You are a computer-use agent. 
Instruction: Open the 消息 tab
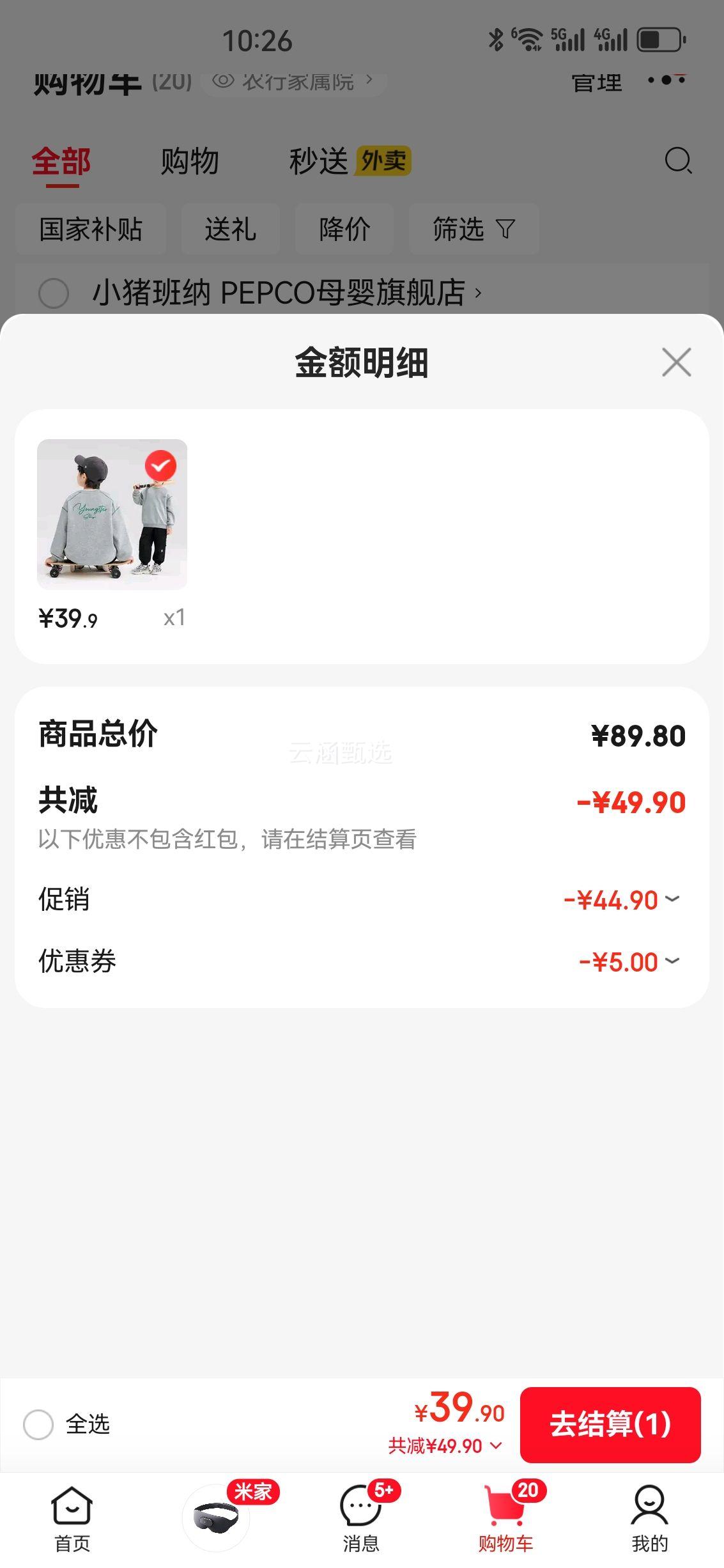(361, 1518)
